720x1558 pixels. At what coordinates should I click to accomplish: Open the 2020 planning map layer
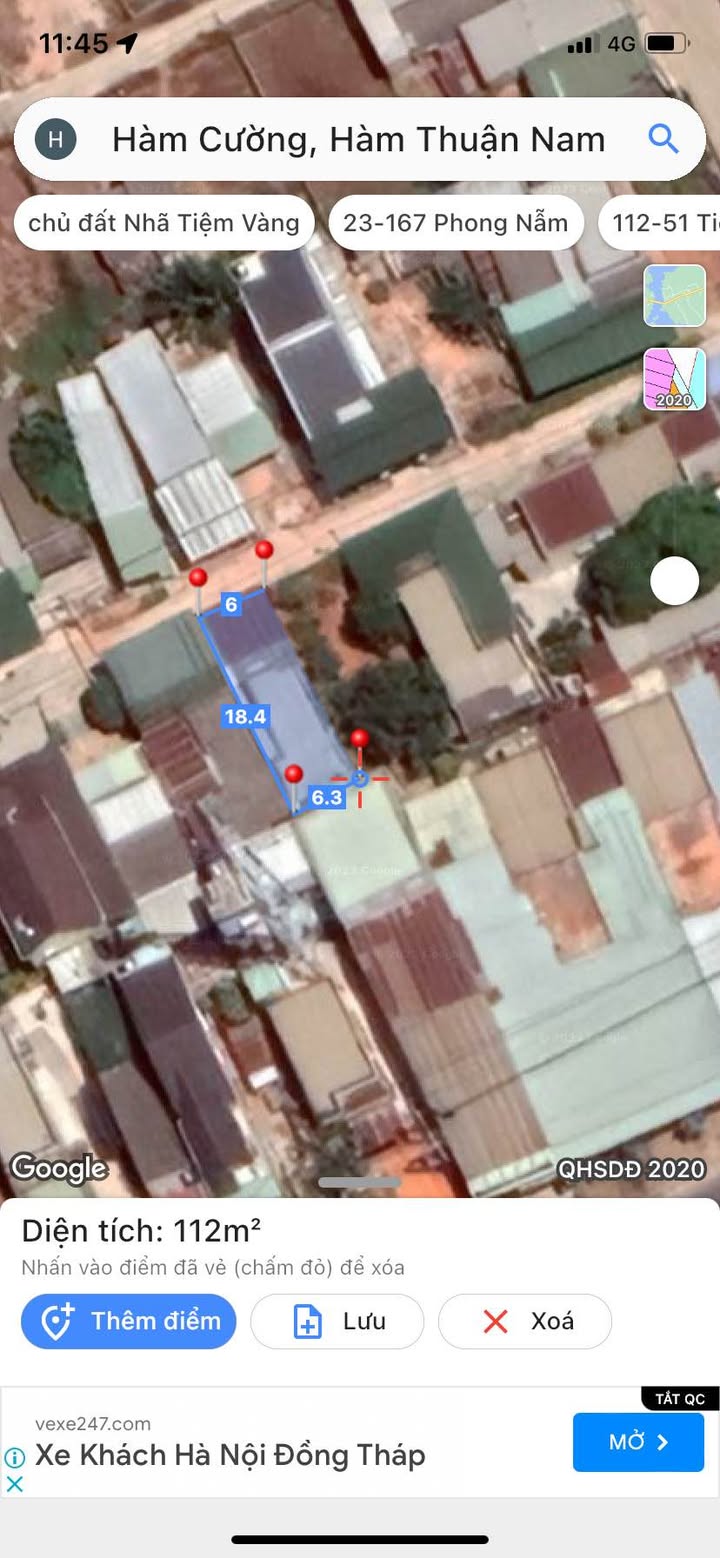coord(674,379)
